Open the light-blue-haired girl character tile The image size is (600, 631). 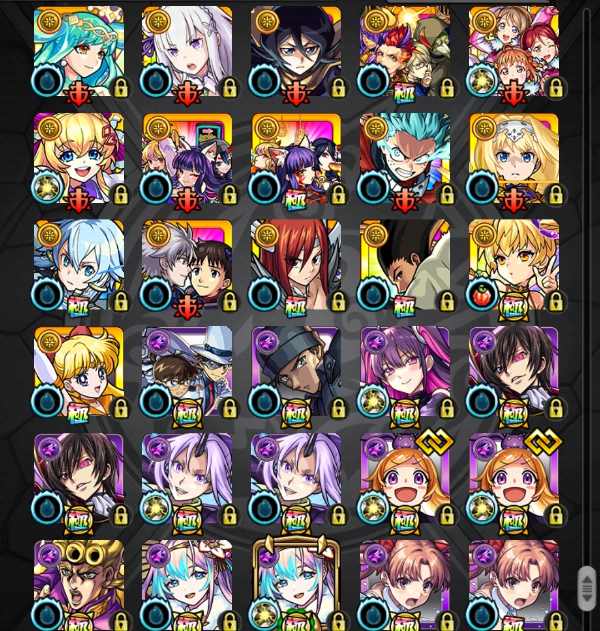tap(79, 264)
